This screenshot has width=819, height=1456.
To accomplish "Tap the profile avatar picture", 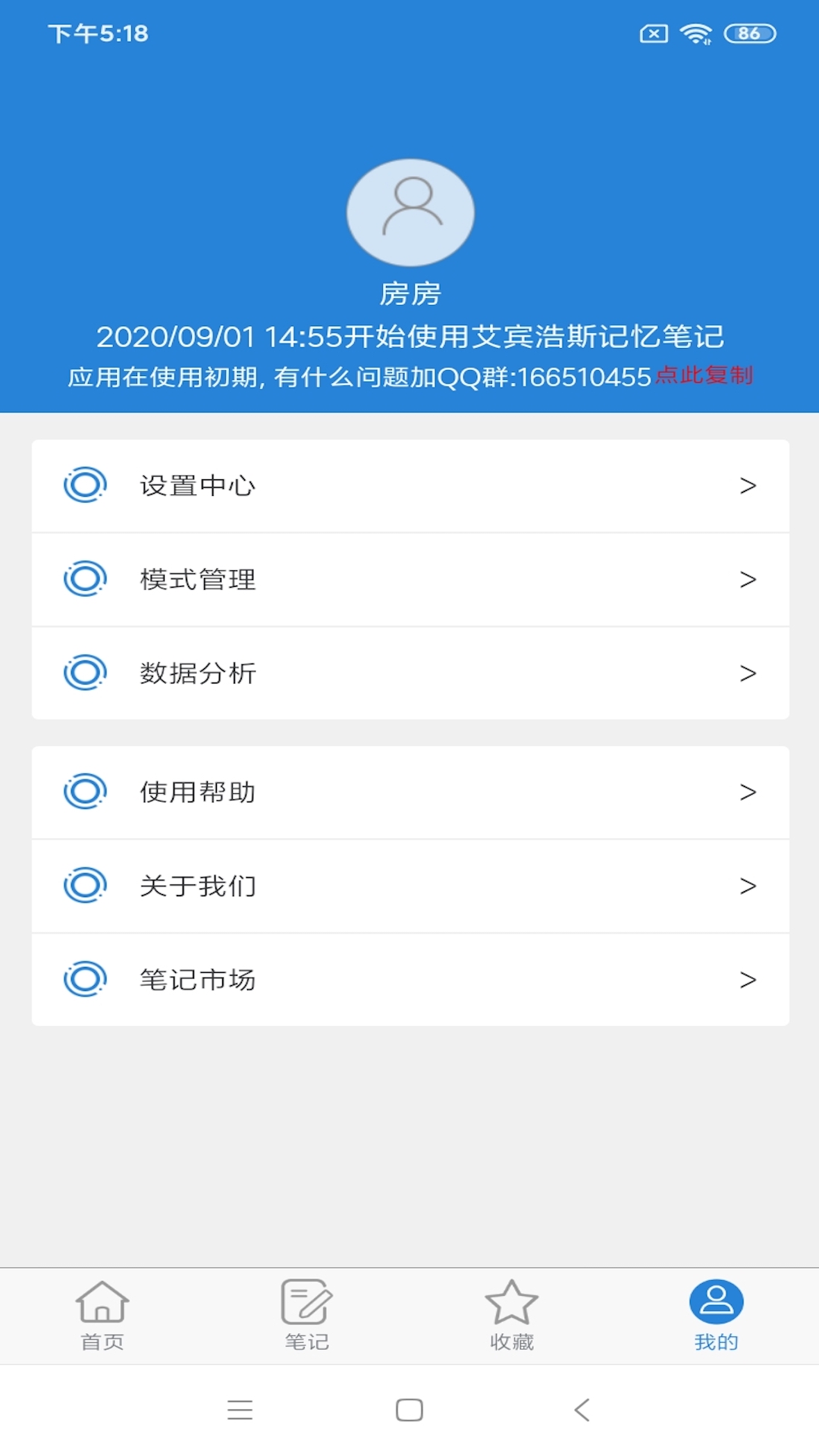I will [410, 212].
